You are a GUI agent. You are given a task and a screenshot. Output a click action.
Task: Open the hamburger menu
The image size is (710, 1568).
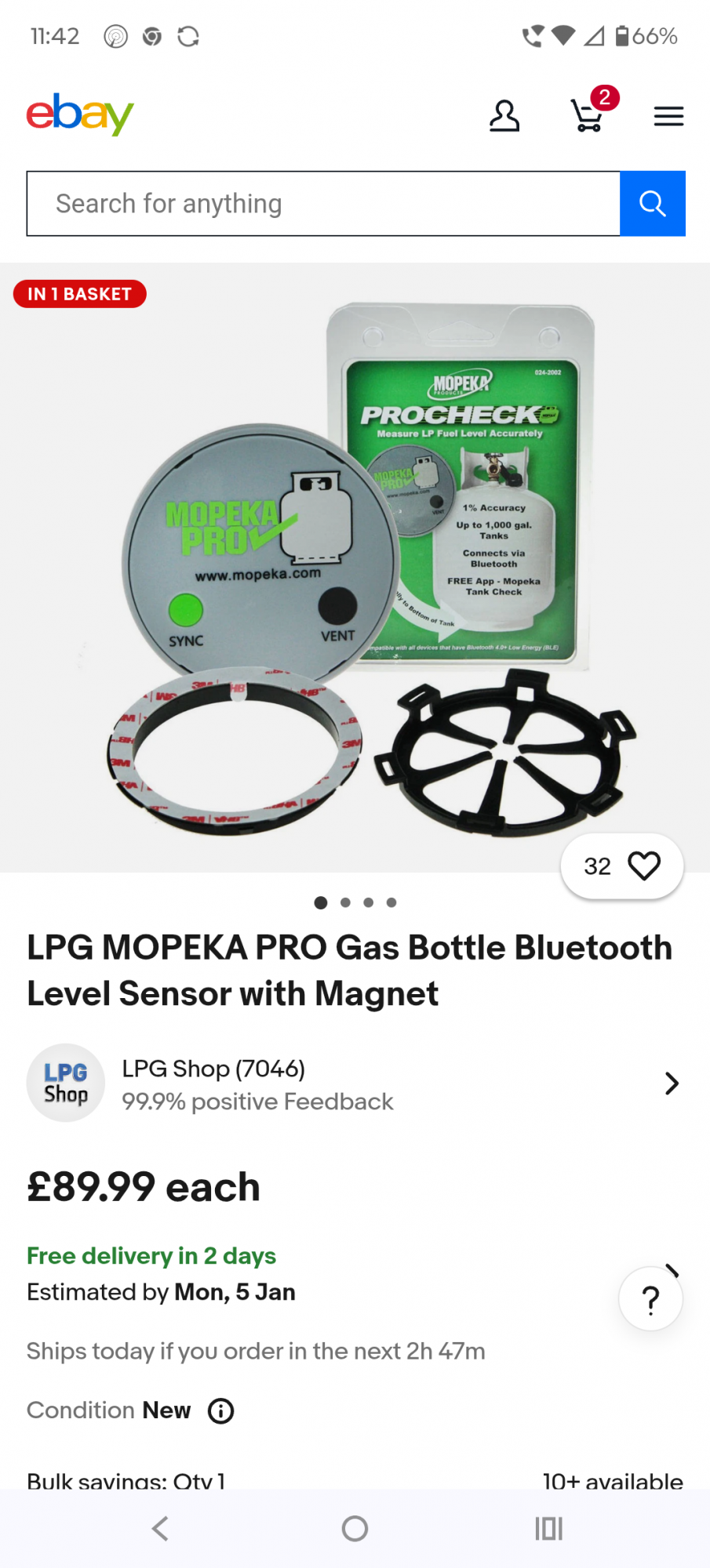point(668,116)
